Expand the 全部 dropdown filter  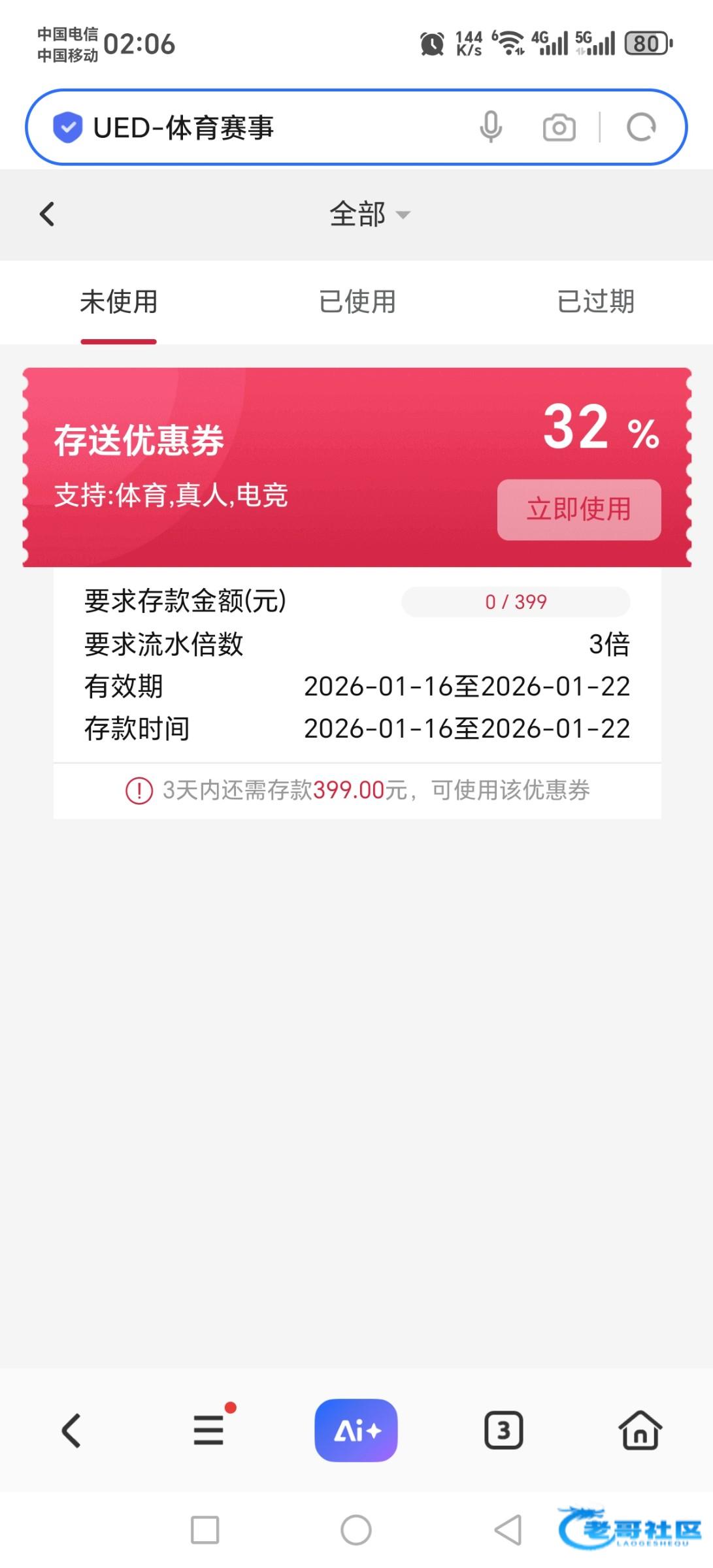coord(370,214)
